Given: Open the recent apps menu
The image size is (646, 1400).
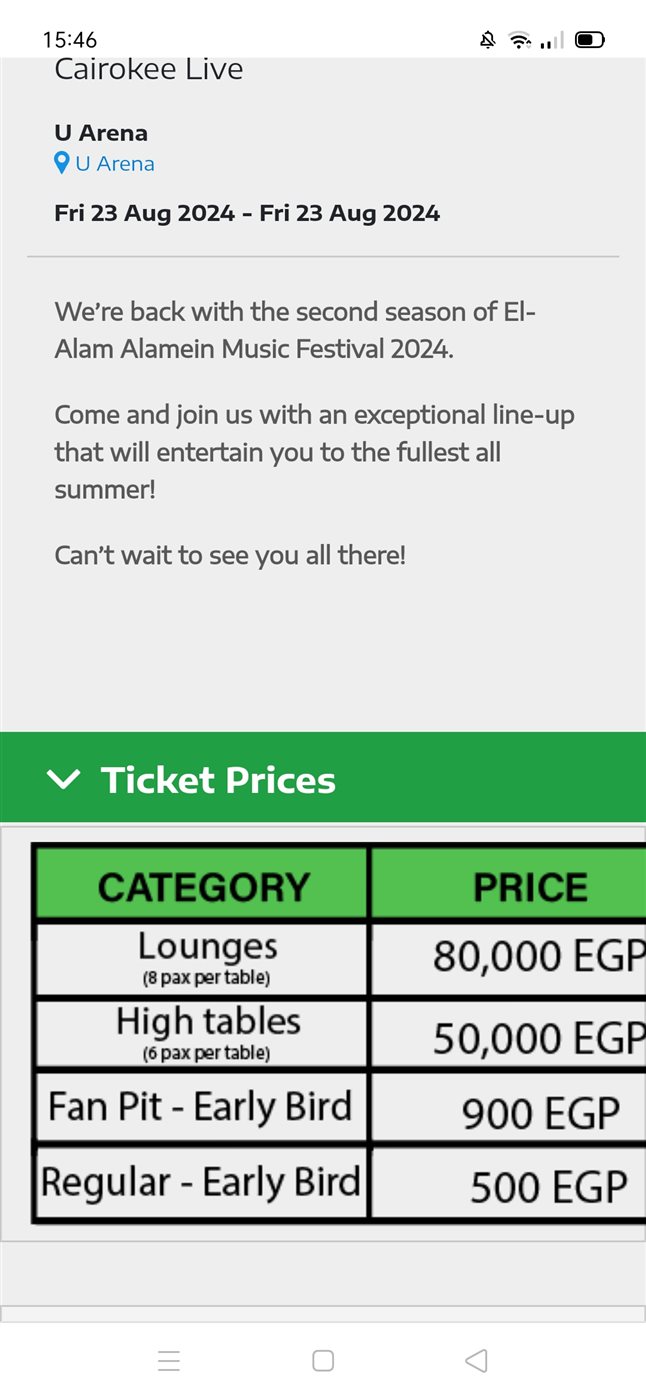Looking at the screenshot, I should (x=169, y=1360).
